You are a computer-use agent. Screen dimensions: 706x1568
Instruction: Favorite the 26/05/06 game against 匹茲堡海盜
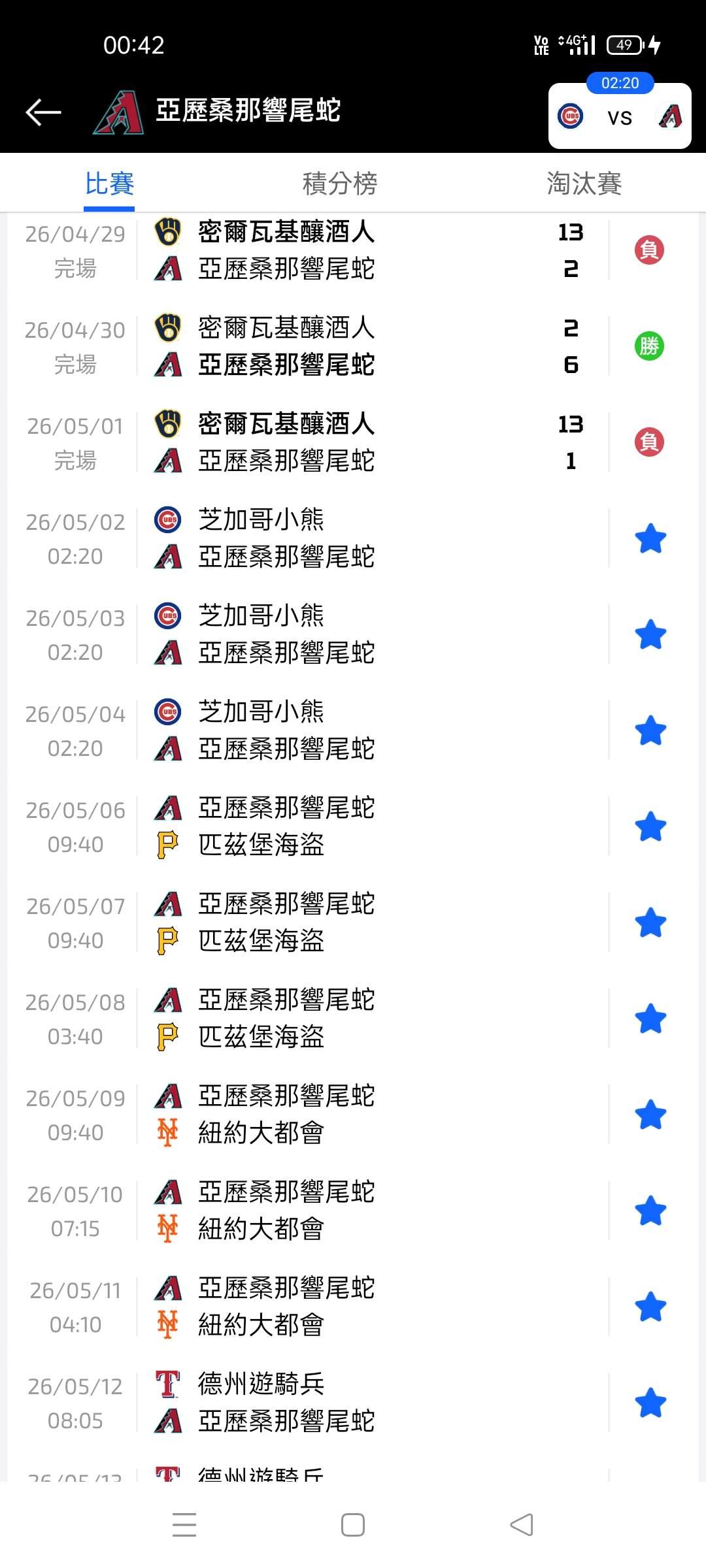click(650, 827)
